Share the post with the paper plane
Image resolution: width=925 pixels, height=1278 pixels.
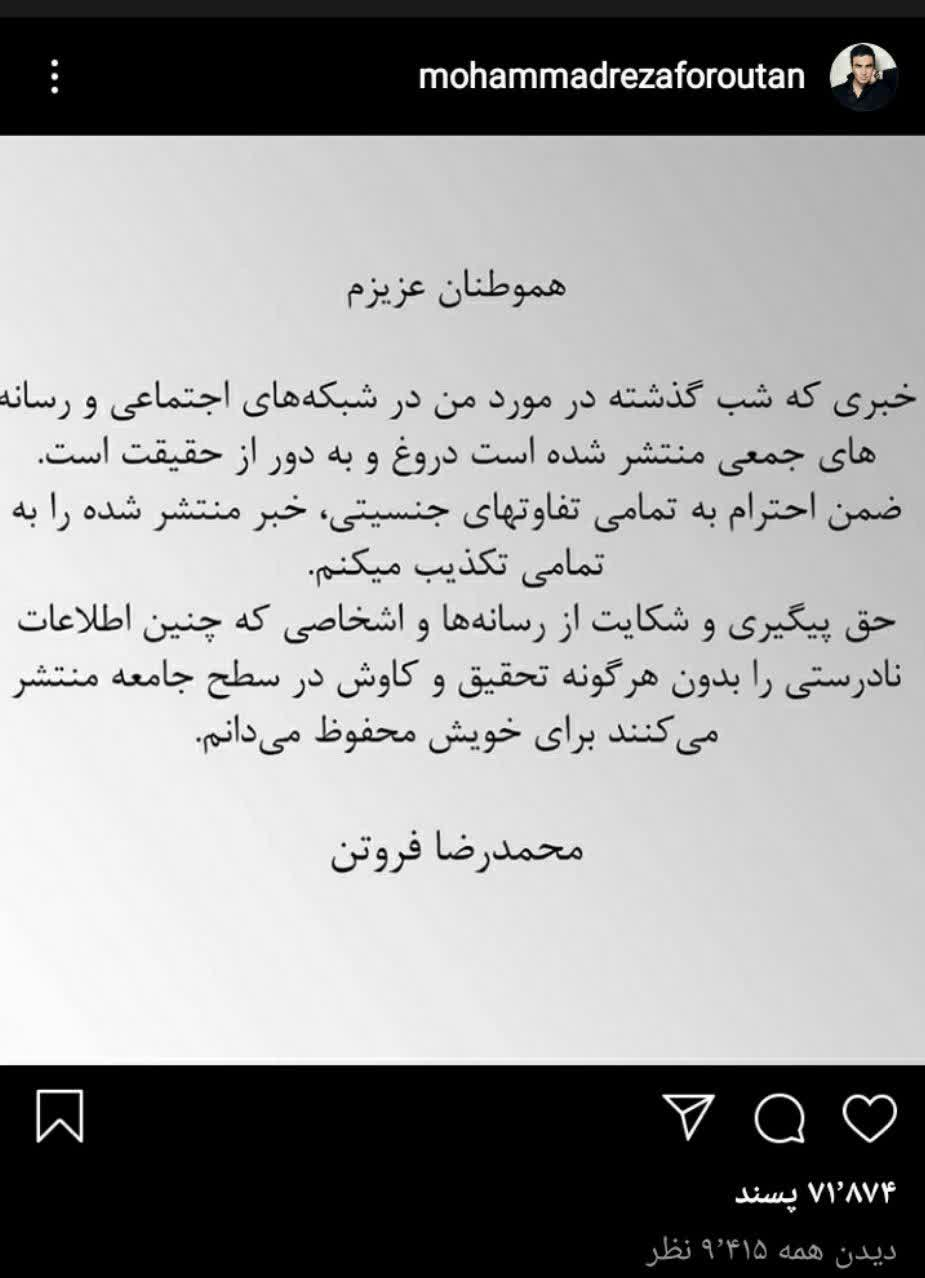tap(688, 1116)
